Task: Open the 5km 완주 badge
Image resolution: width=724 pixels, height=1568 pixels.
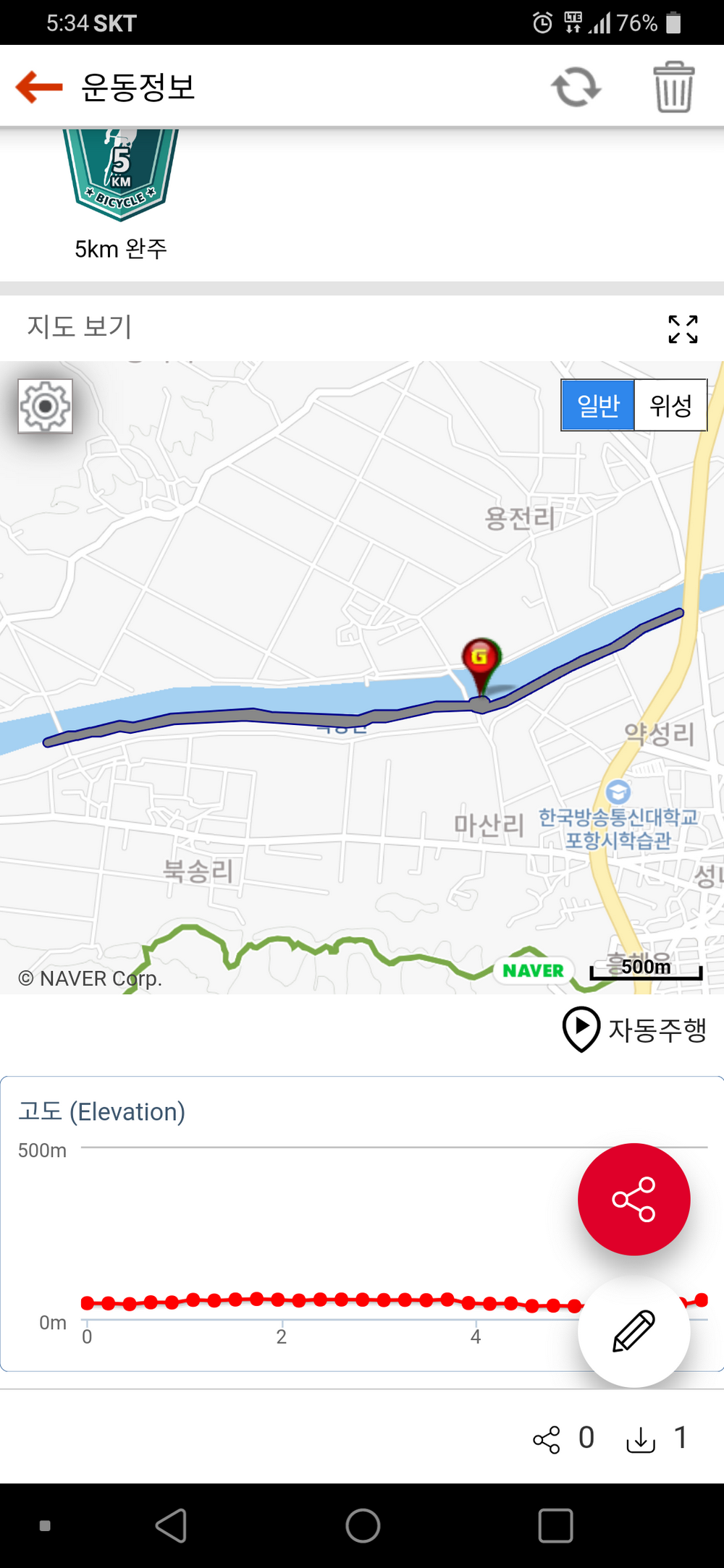Action: [x=121, y=194]
